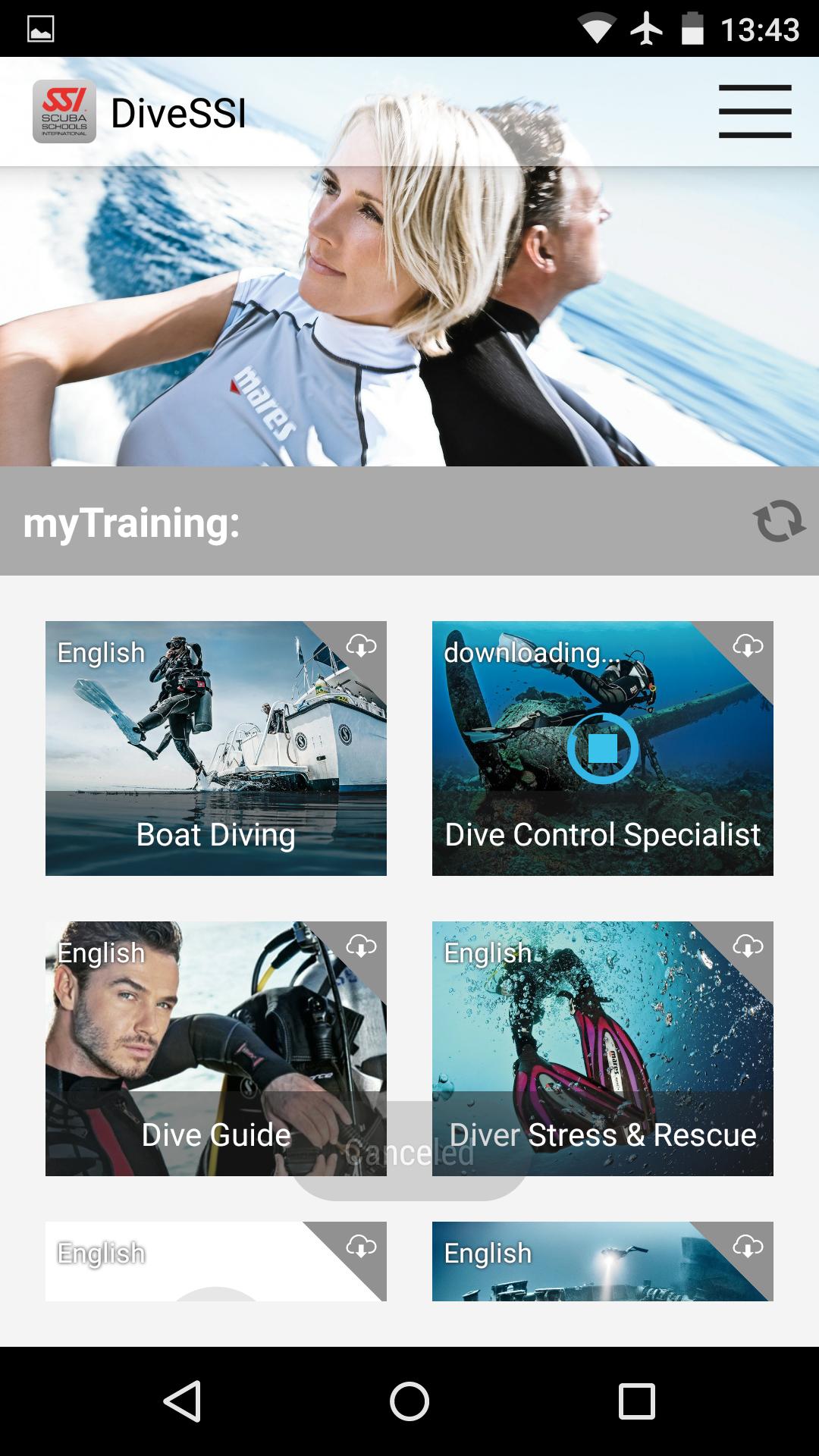
Task: Stop the Dive Control Specialist download
Action: (603, 749)
